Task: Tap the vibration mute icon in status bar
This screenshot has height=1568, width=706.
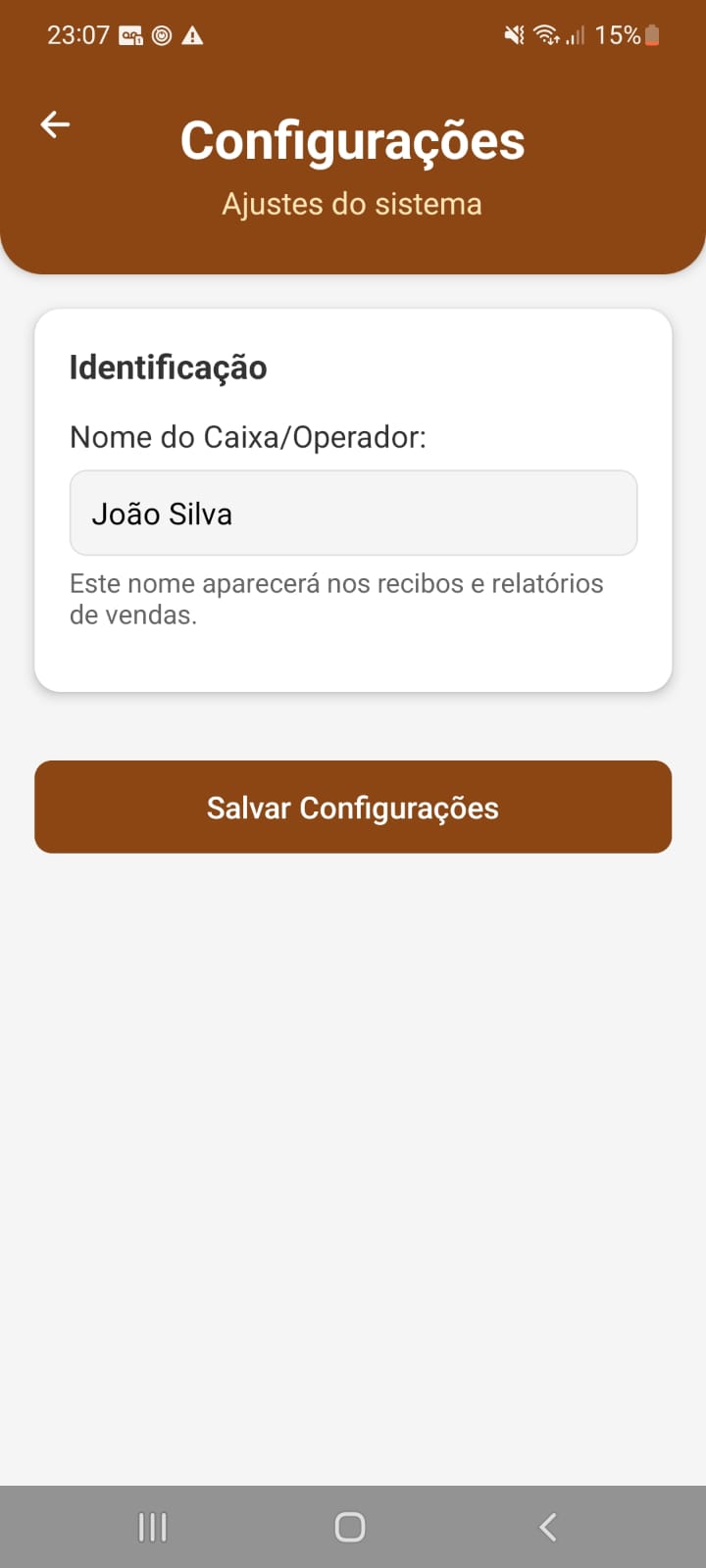Action: click(513, 35)
